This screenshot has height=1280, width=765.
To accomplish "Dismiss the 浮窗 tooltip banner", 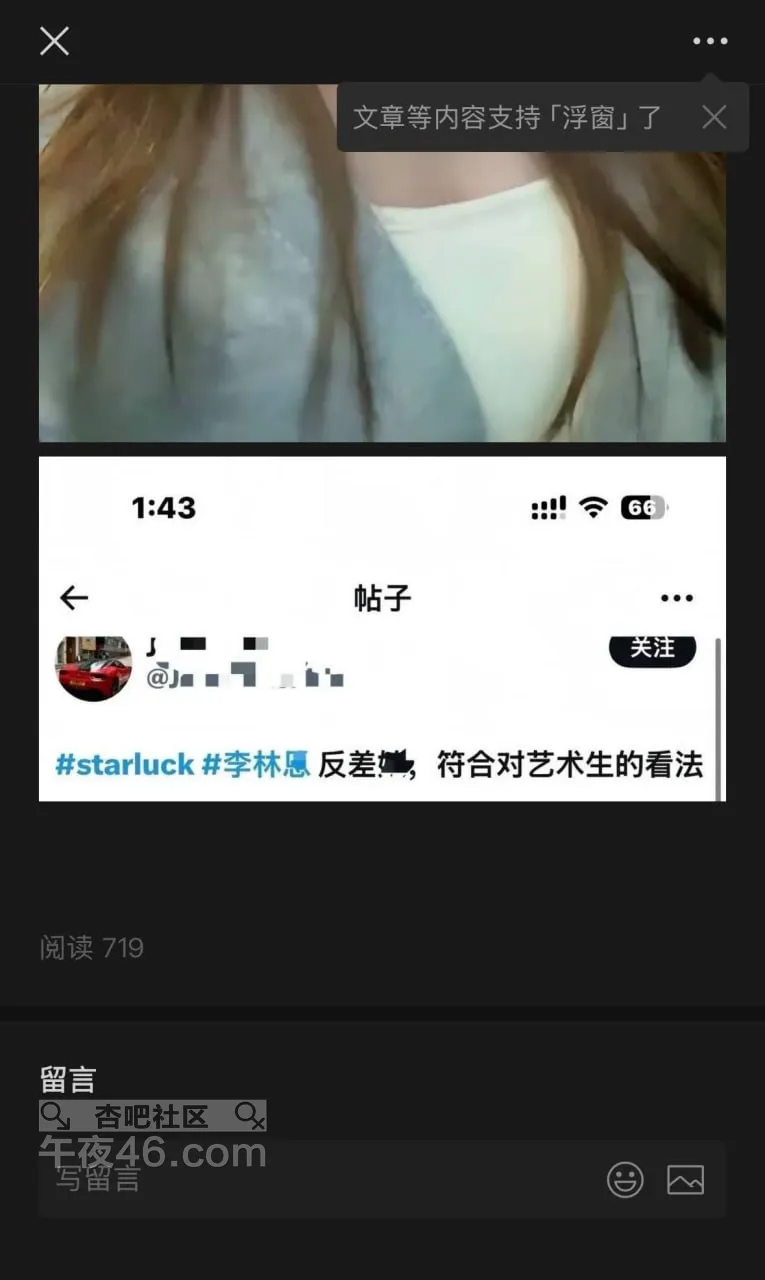I will pos(714,117).
